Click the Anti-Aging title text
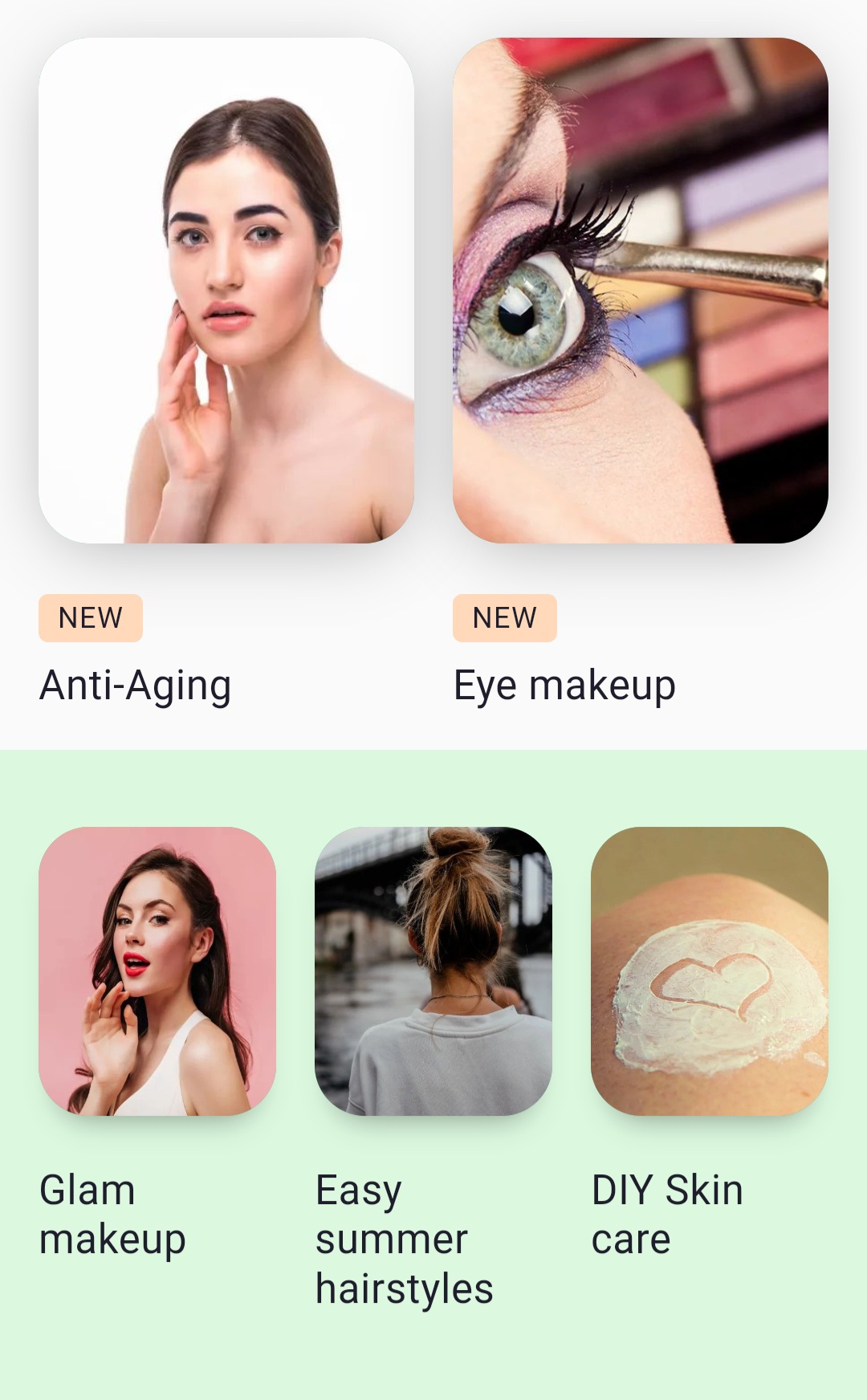Viewport: 867px width, 1400px height. [x=136, y=686]
